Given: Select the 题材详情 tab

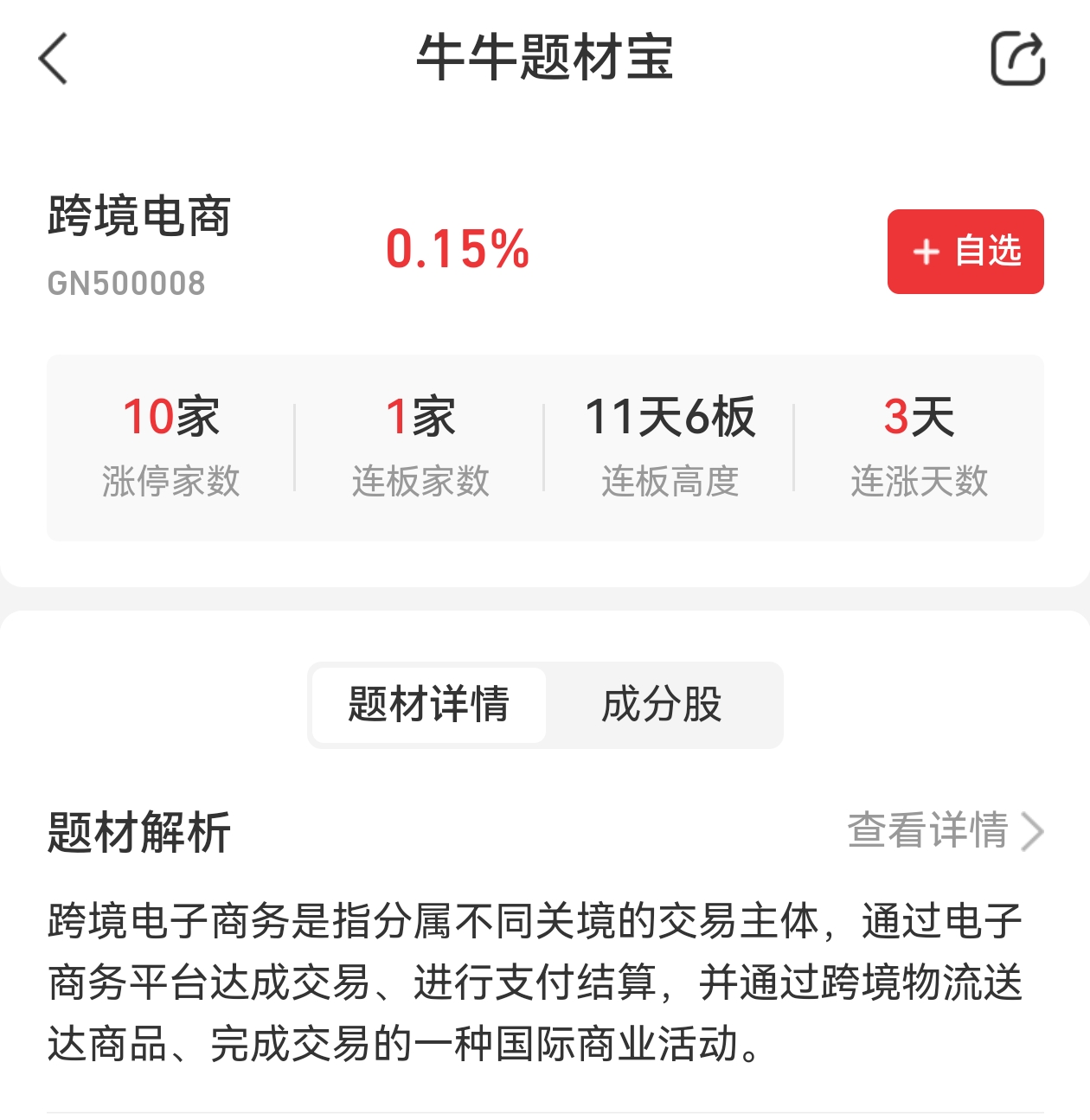Looking at the screenshot, I should [x=429, y=705].
